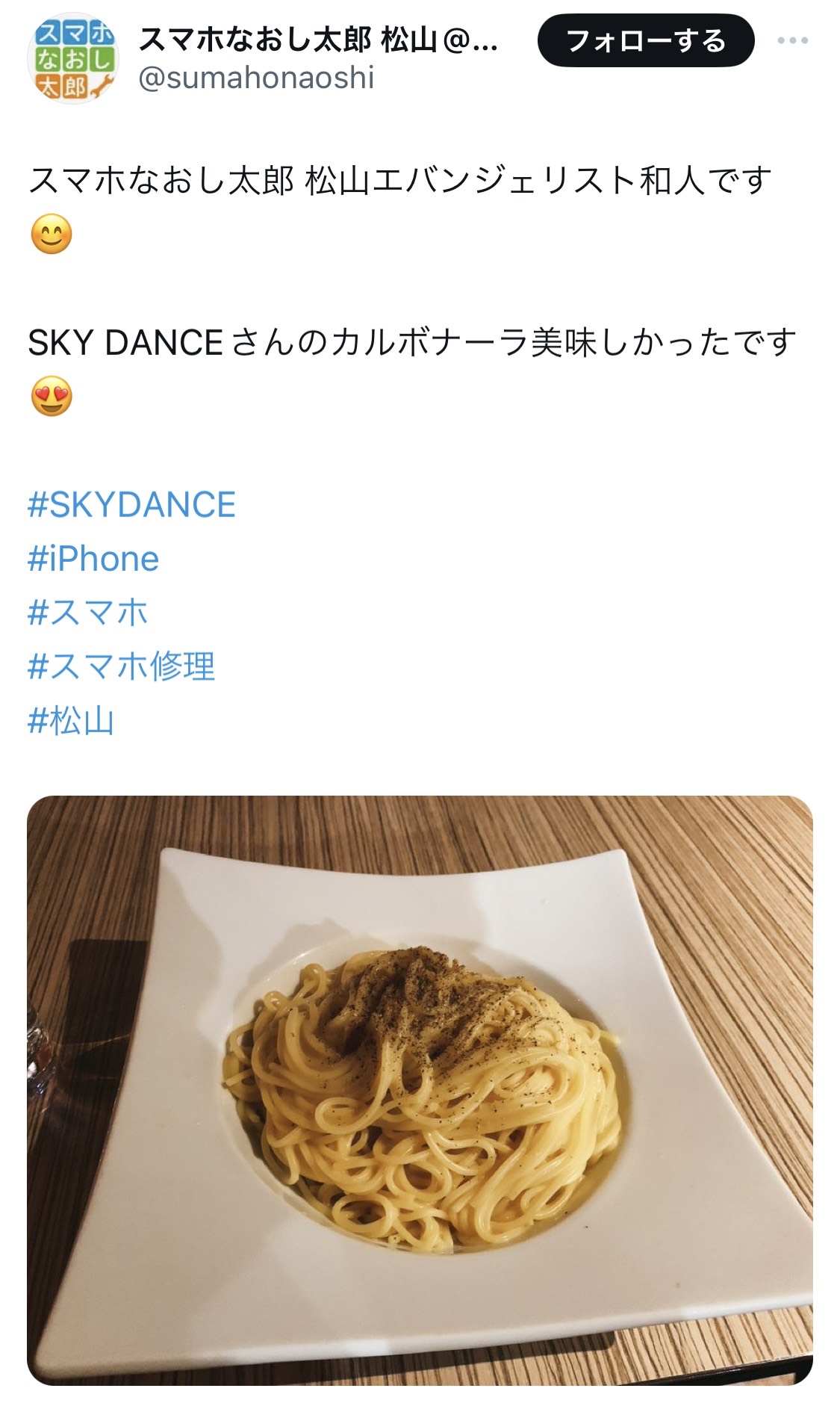Open the three-dot overflow menu

pyautogui.click(x=792, y=40)
